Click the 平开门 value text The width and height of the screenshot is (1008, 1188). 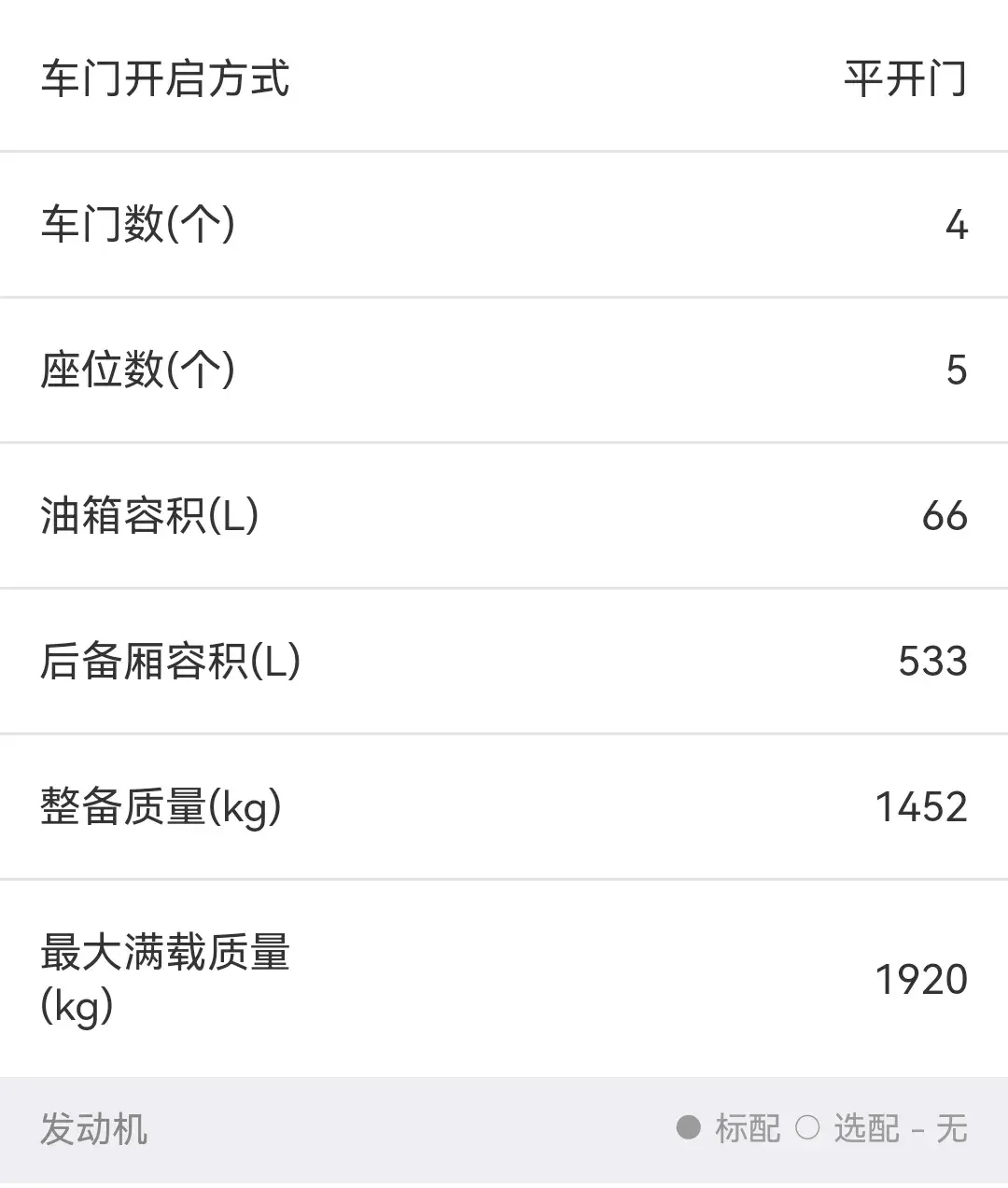[x=903, y=80]
